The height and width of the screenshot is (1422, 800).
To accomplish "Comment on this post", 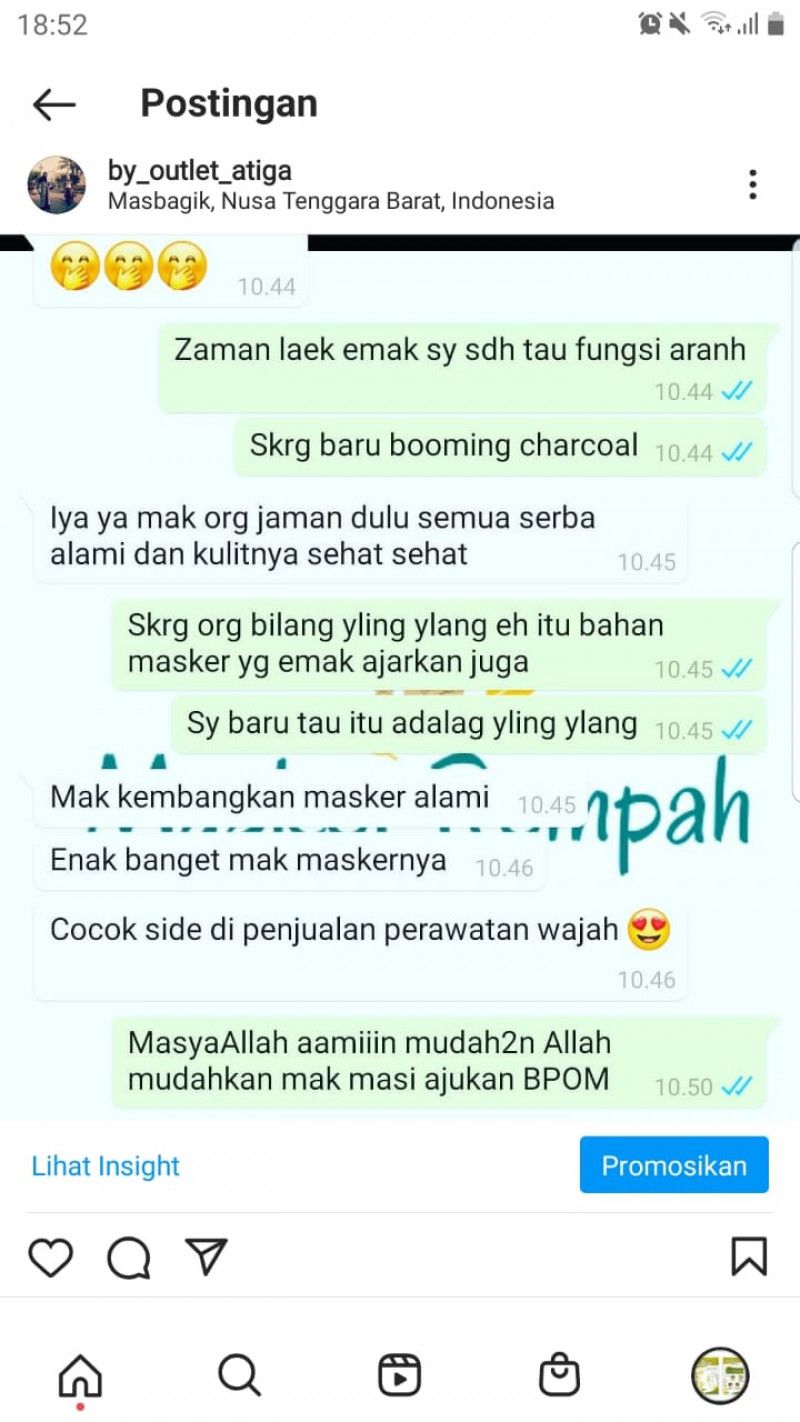I will tap(129, 1257).
